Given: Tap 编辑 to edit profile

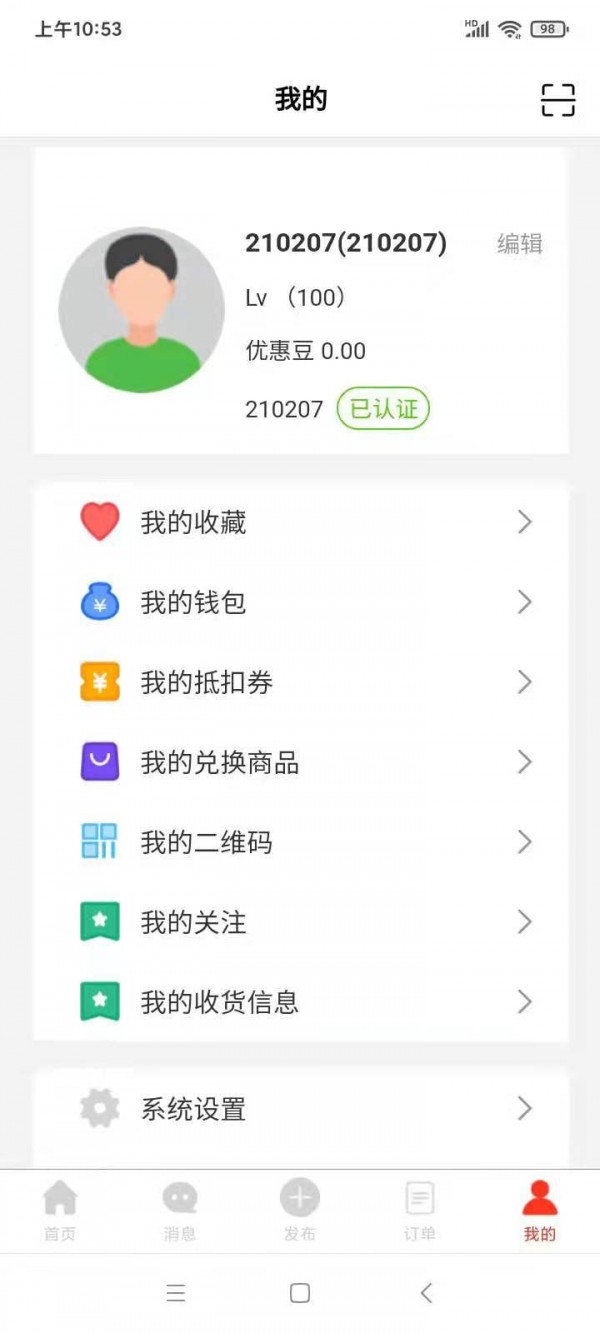Looking at the screenshot, I should (x=520, y=243).
